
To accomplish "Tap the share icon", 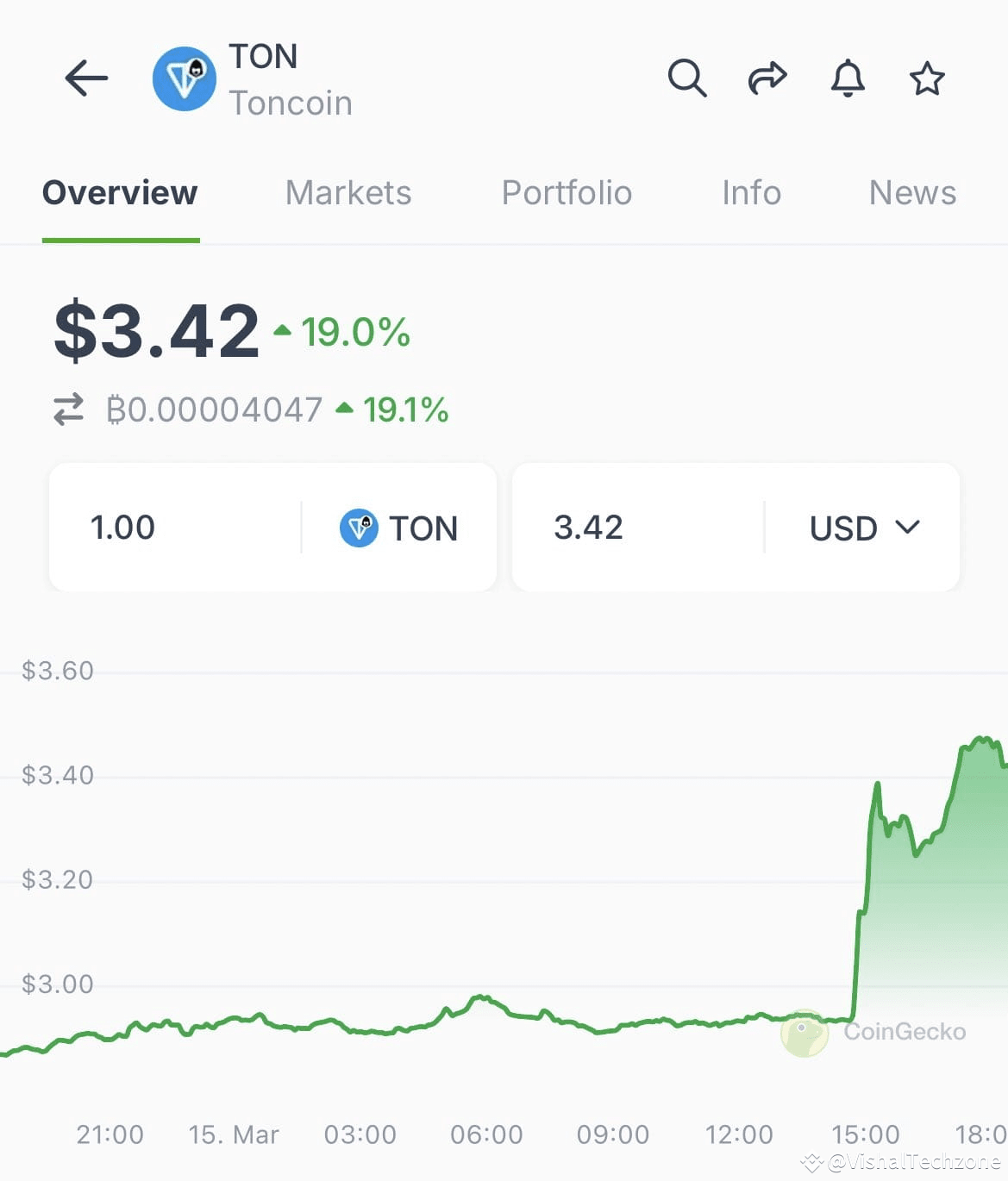I will tap(767, 78).
